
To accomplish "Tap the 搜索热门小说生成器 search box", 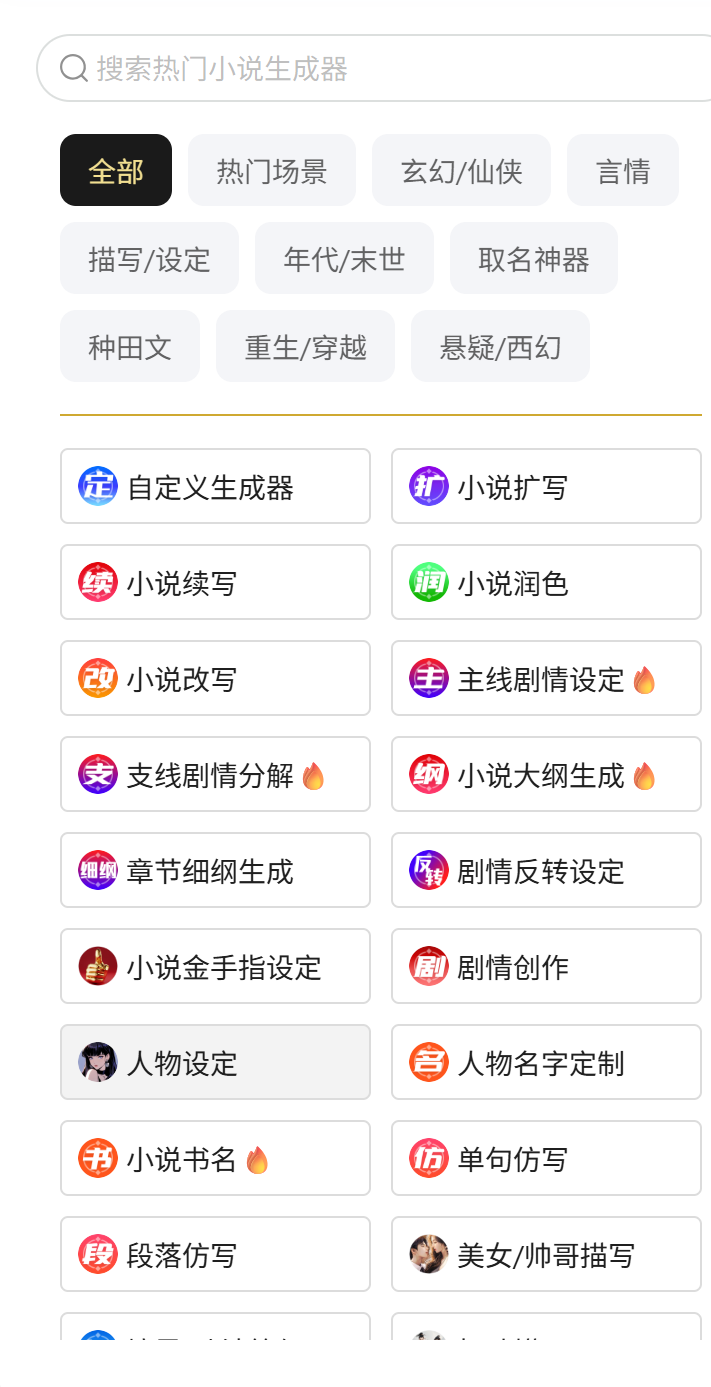I will click(x=374, y=68).
